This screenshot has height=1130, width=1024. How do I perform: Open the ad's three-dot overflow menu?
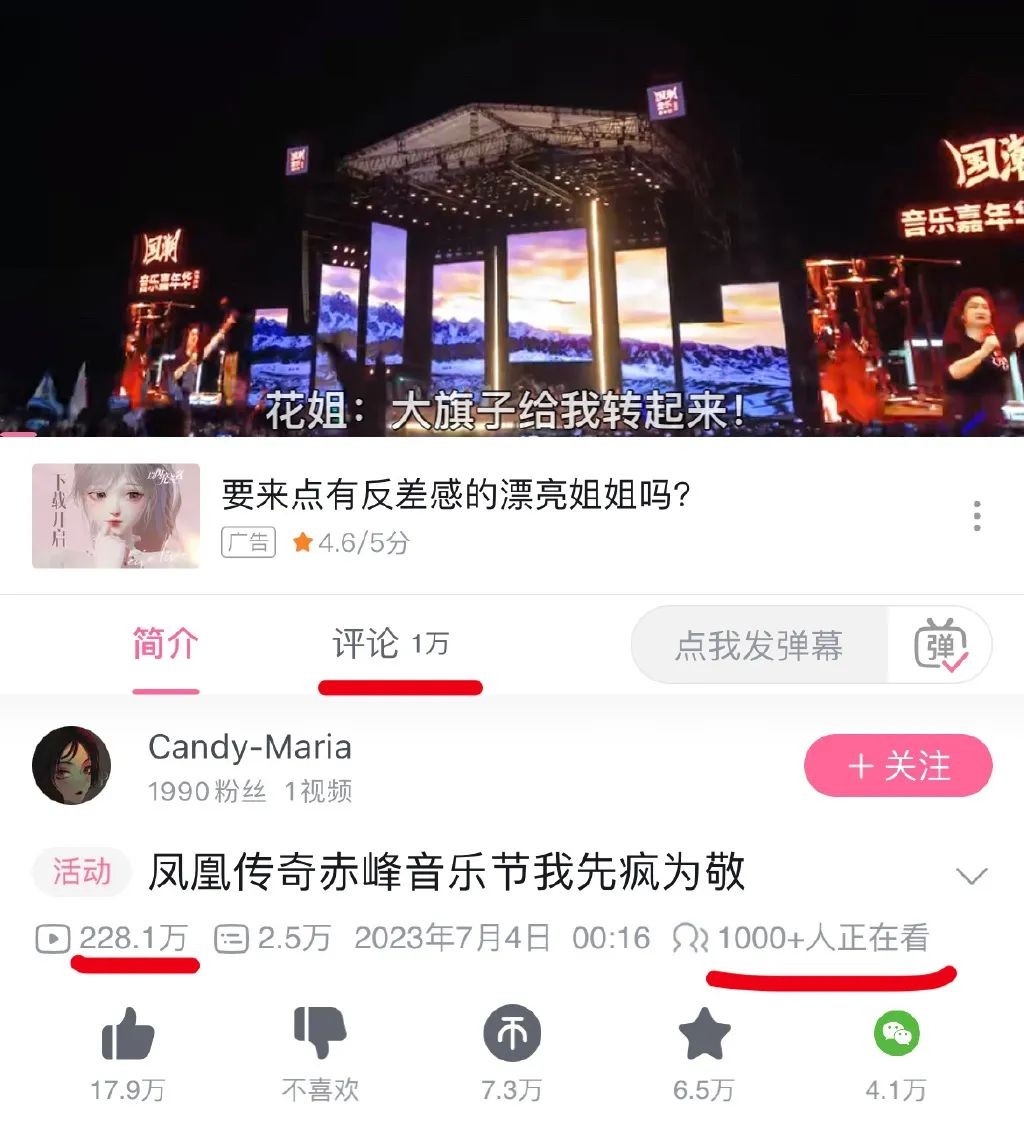click(x=976, y=516)
